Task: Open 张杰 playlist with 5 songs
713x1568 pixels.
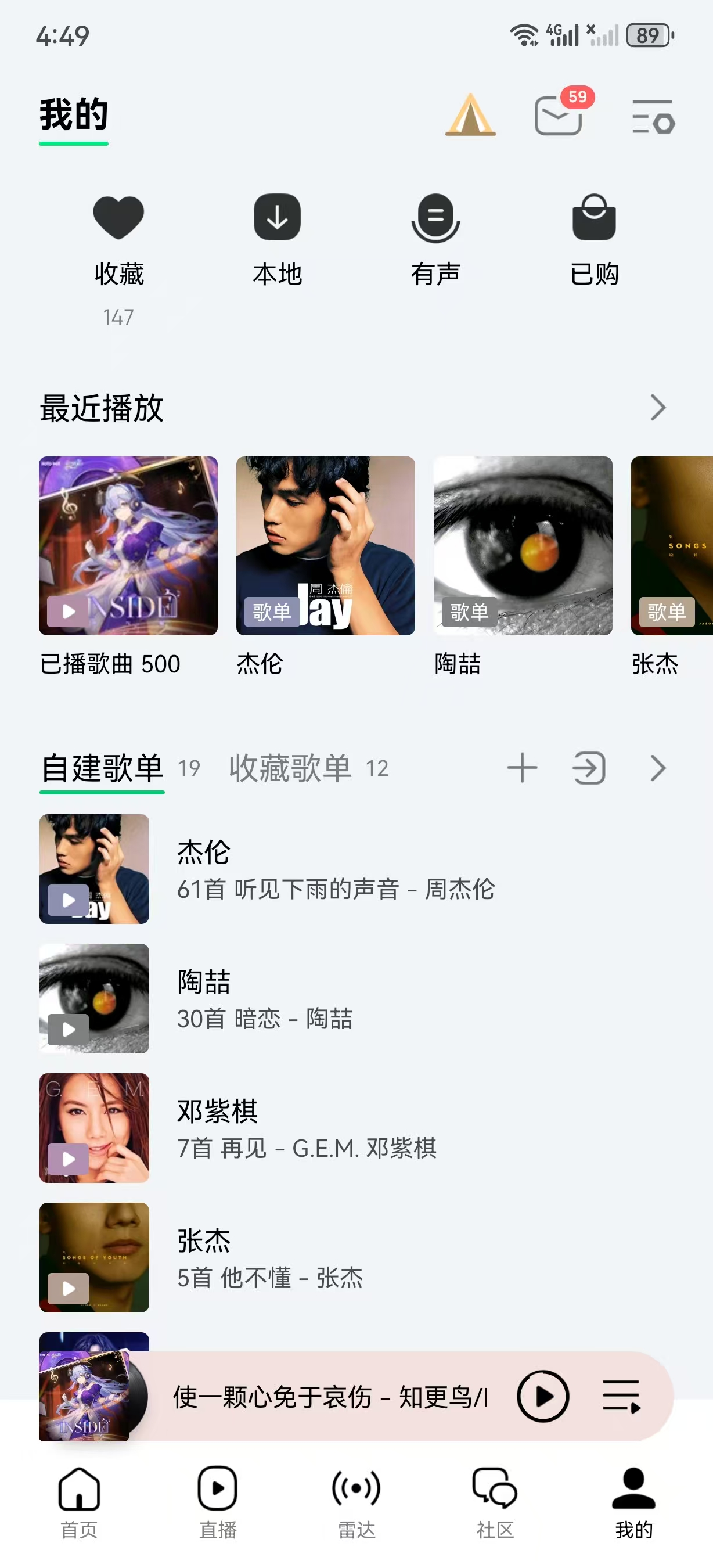Action: coord(268,1257)
